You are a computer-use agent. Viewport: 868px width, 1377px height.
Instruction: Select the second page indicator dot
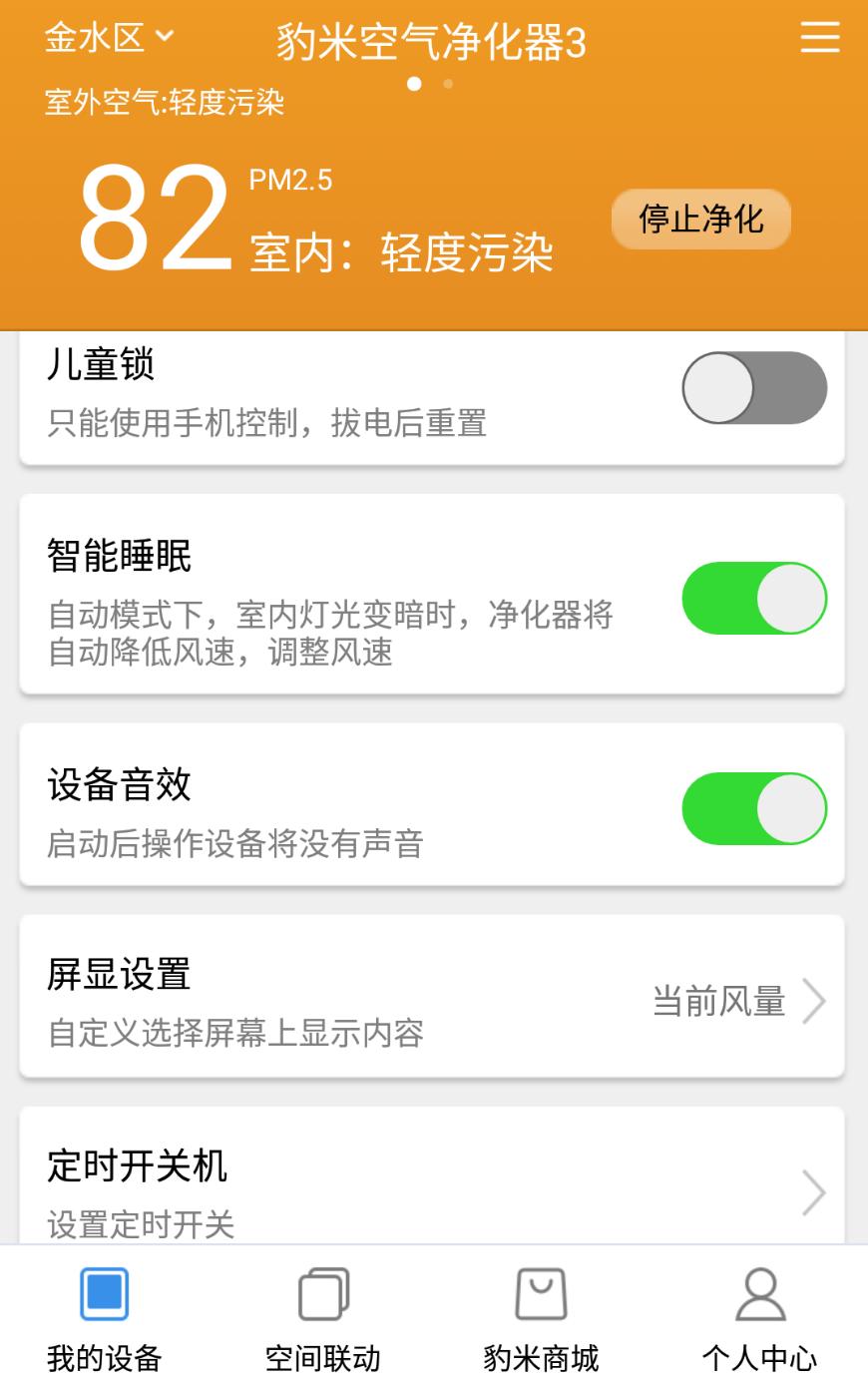(x=448, y=84)
